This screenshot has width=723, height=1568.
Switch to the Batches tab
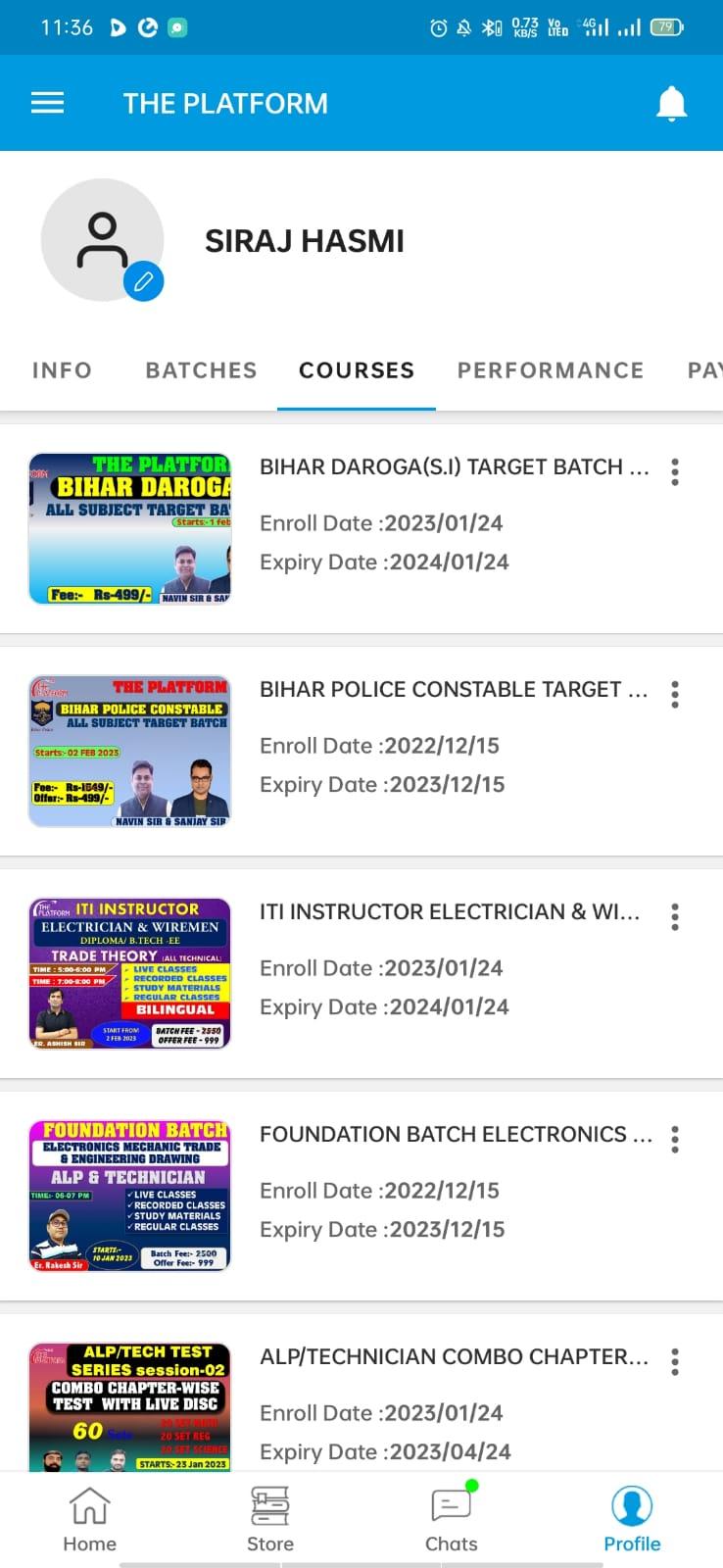[x=201, y=370]
